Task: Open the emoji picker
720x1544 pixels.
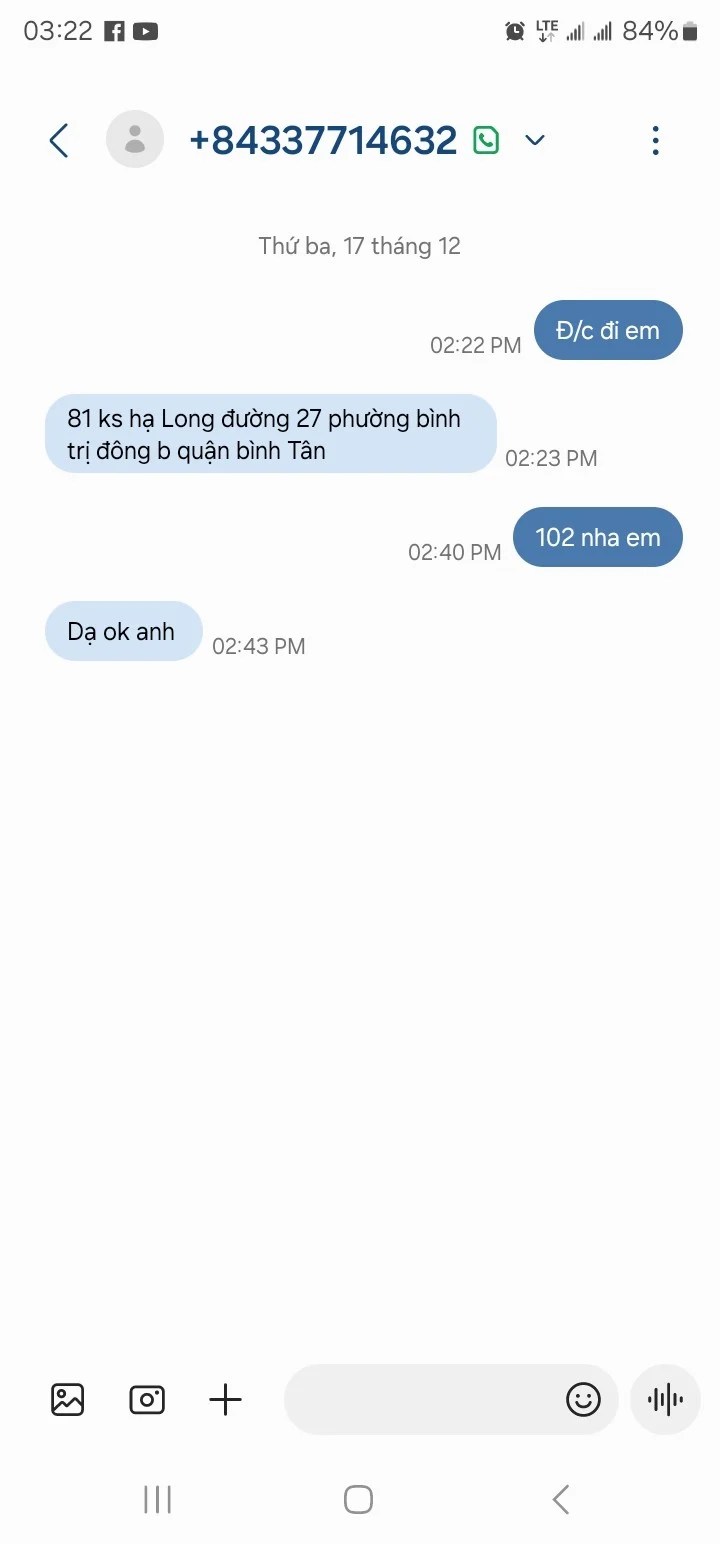Action: pyautogui.click(x=583, y=1399)
